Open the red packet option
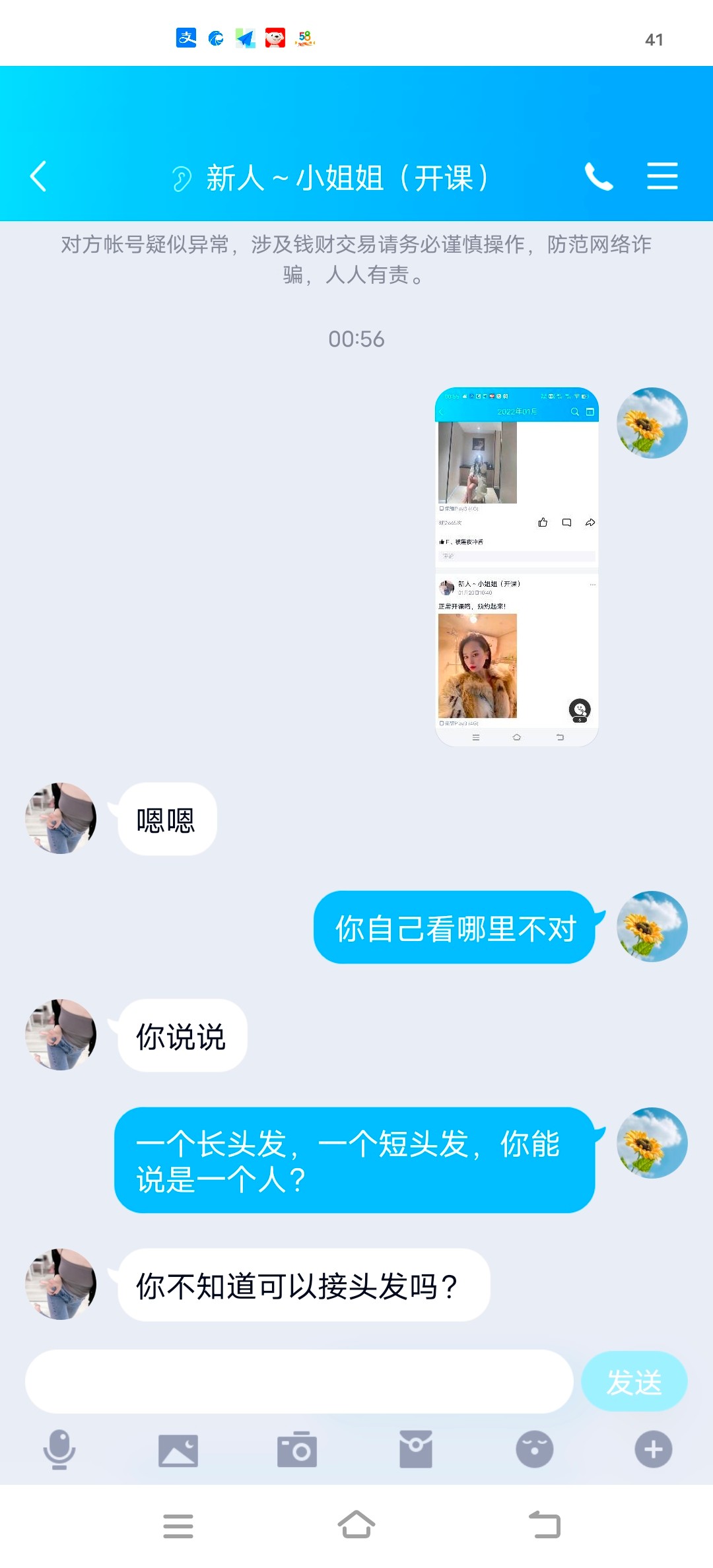The image size is (713, 1568). [x=416, y=1449]
